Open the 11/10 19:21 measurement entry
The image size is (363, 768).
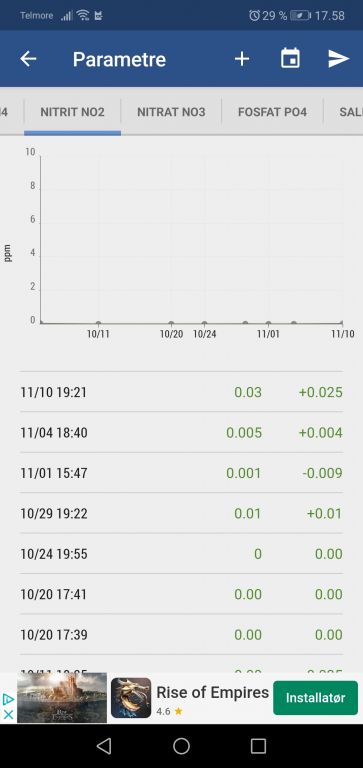[x=181, y=392]
